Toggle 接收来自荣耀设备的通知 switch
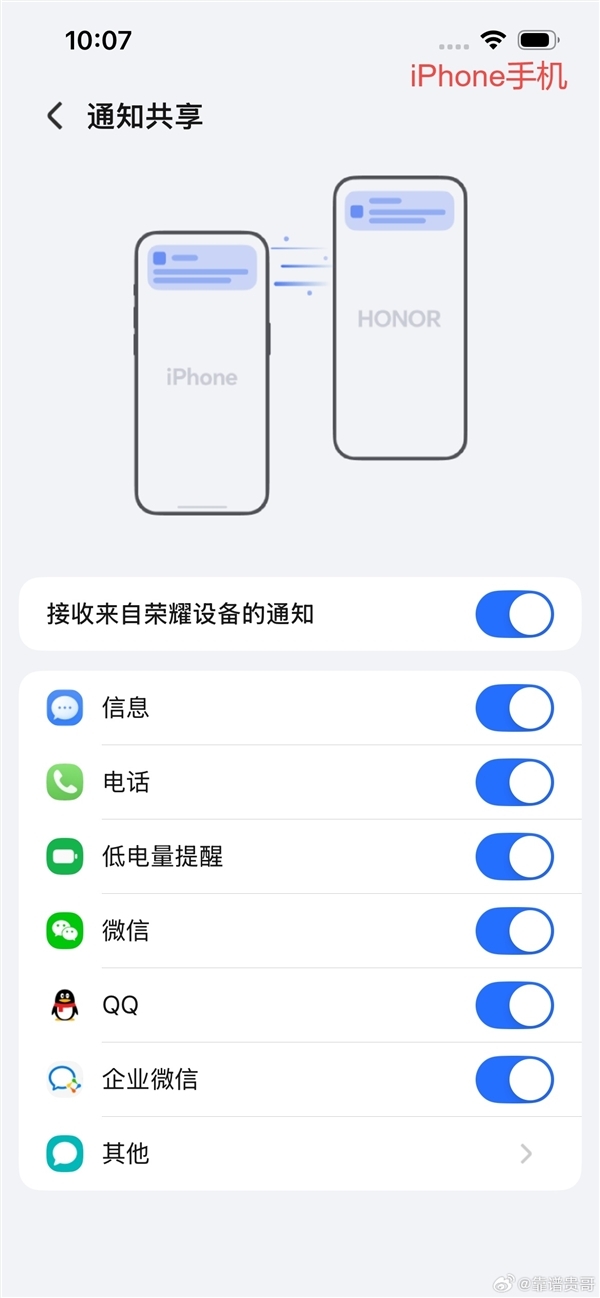Viewport: 600px width, 1298px height. coord(514,614)
